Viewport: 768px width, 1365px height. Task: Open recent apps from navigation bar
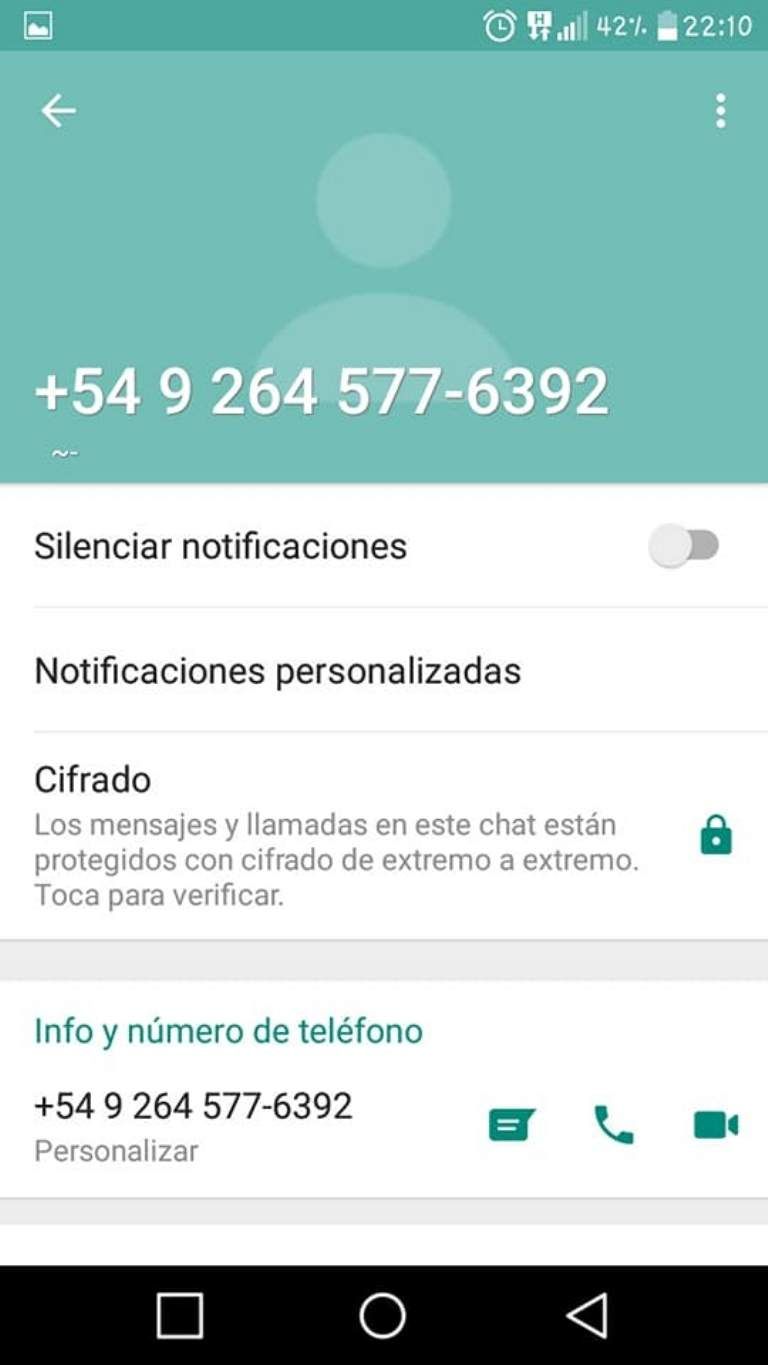click(180, 1315)
